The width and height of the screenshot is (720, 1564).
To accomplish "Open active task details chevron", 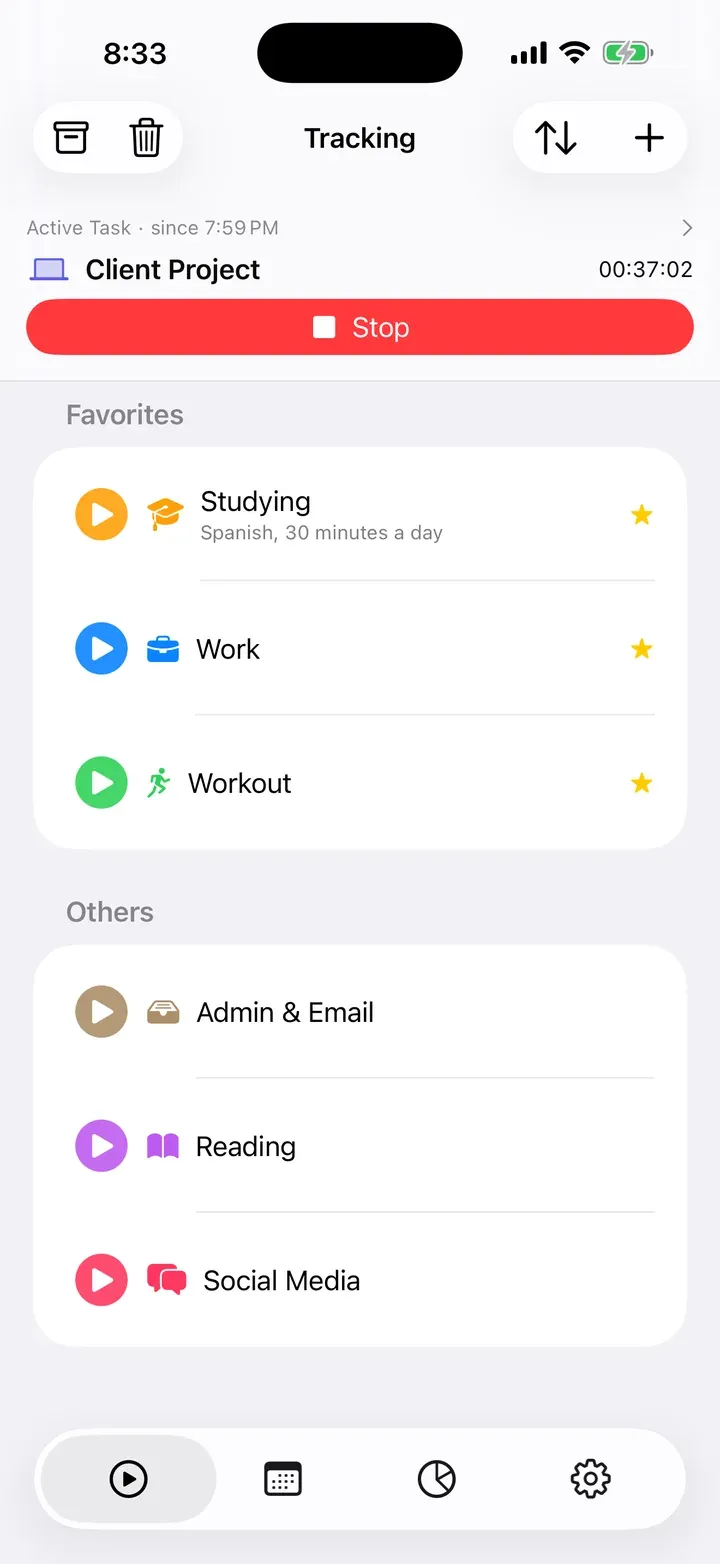I will pyautogui.click(x=687, y=228).
